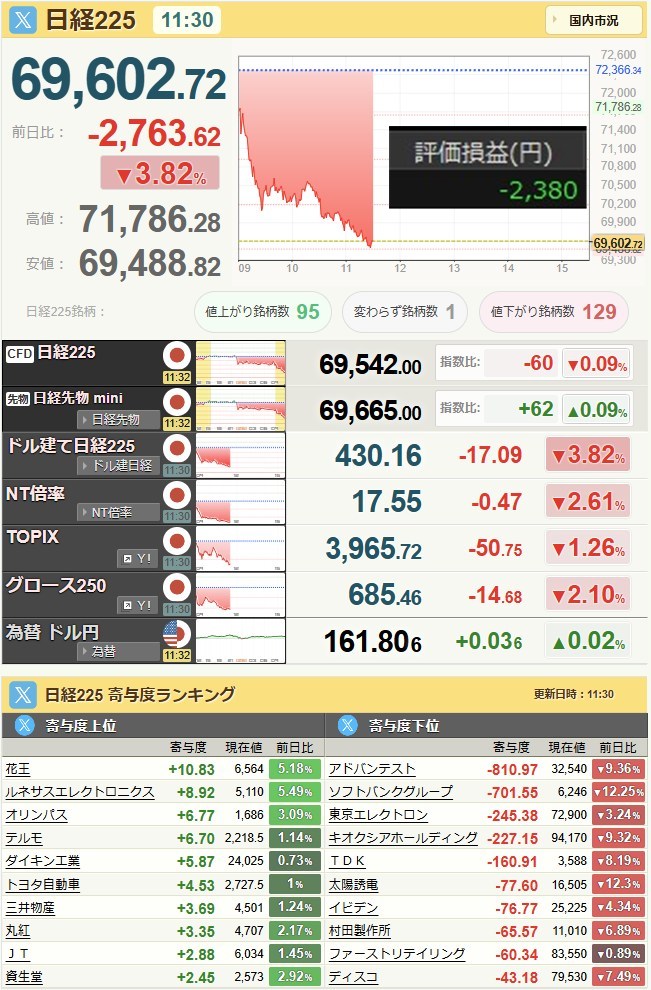This screenshot has height=990, width=651.
Task: Share Nikkei 225 via the top X icon
Action: 23,20
